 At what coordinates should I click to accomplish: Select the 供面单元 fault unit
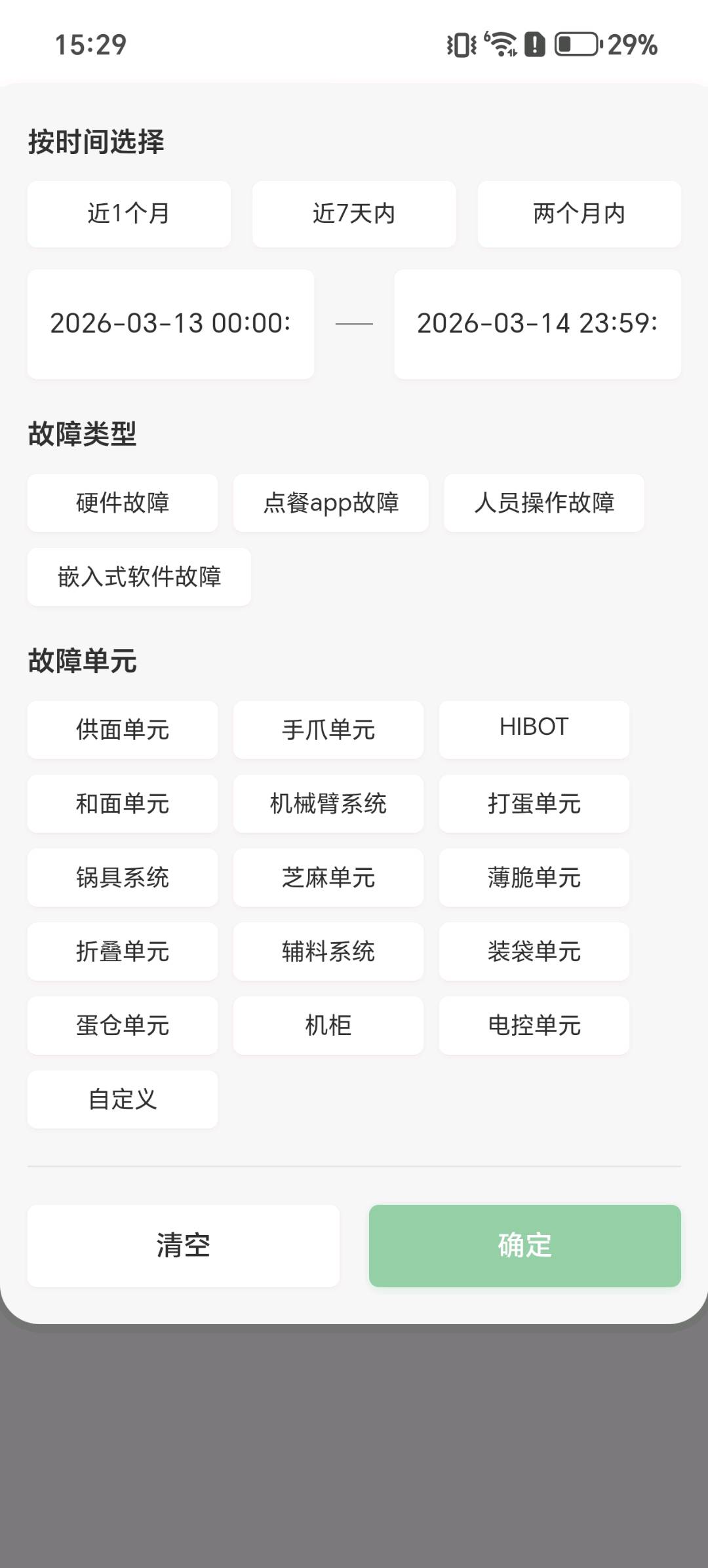pyautogui.click(x=123, y=730)
